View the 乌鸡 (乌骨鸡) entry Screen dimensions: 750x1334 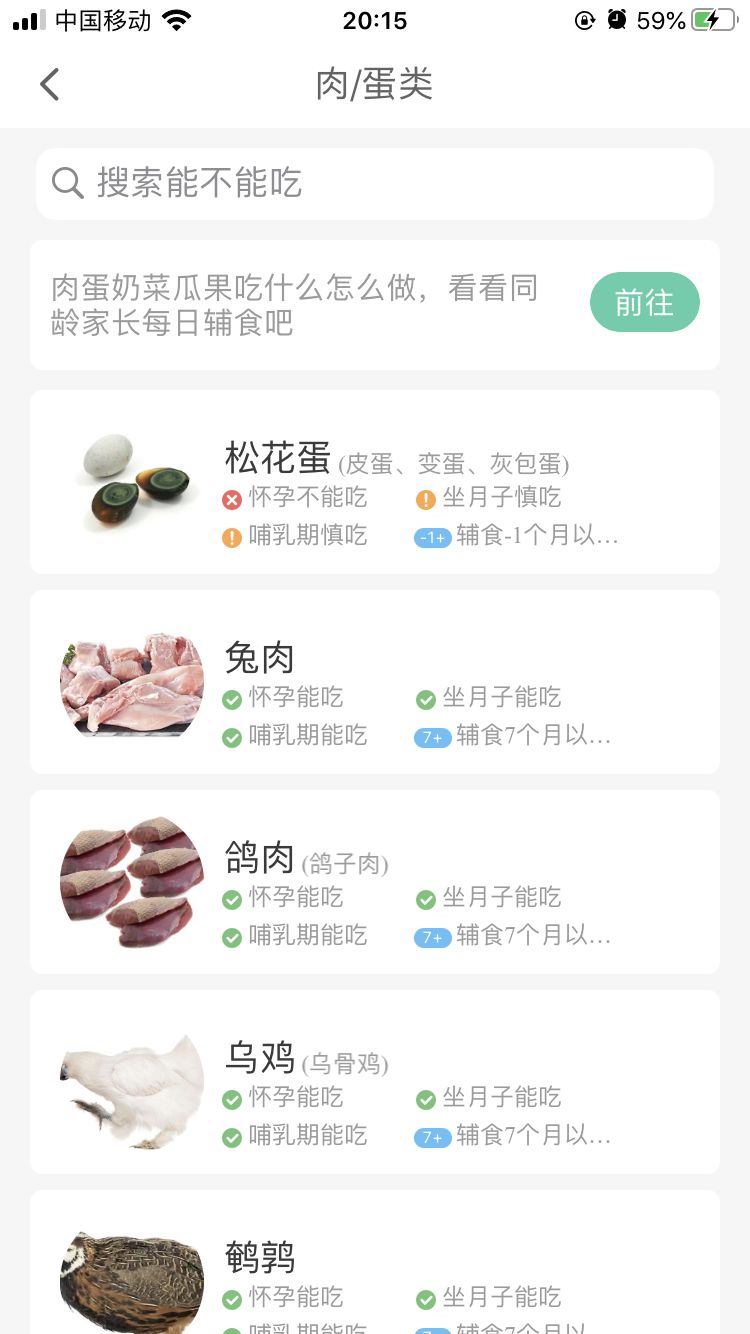point(375,1081)
